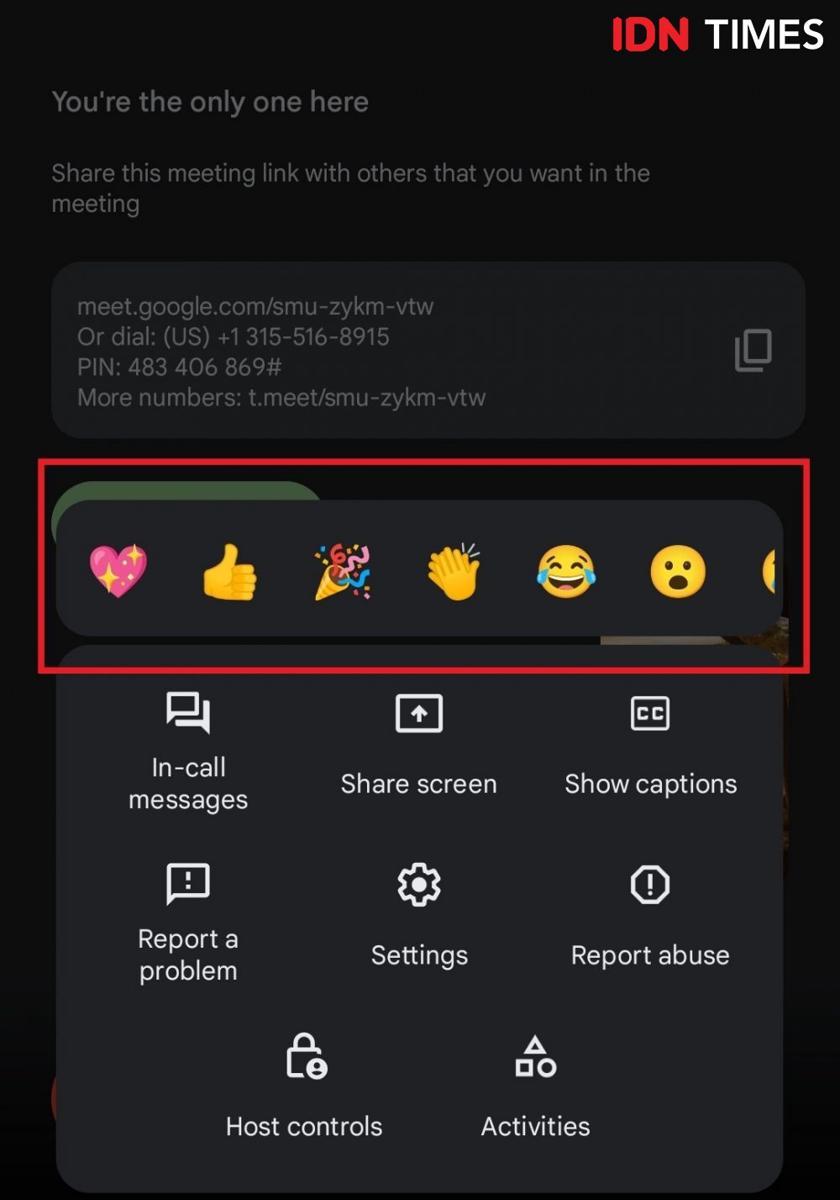Send the laughing tears emoji
840x1200 pixels.
coord(566,572)
